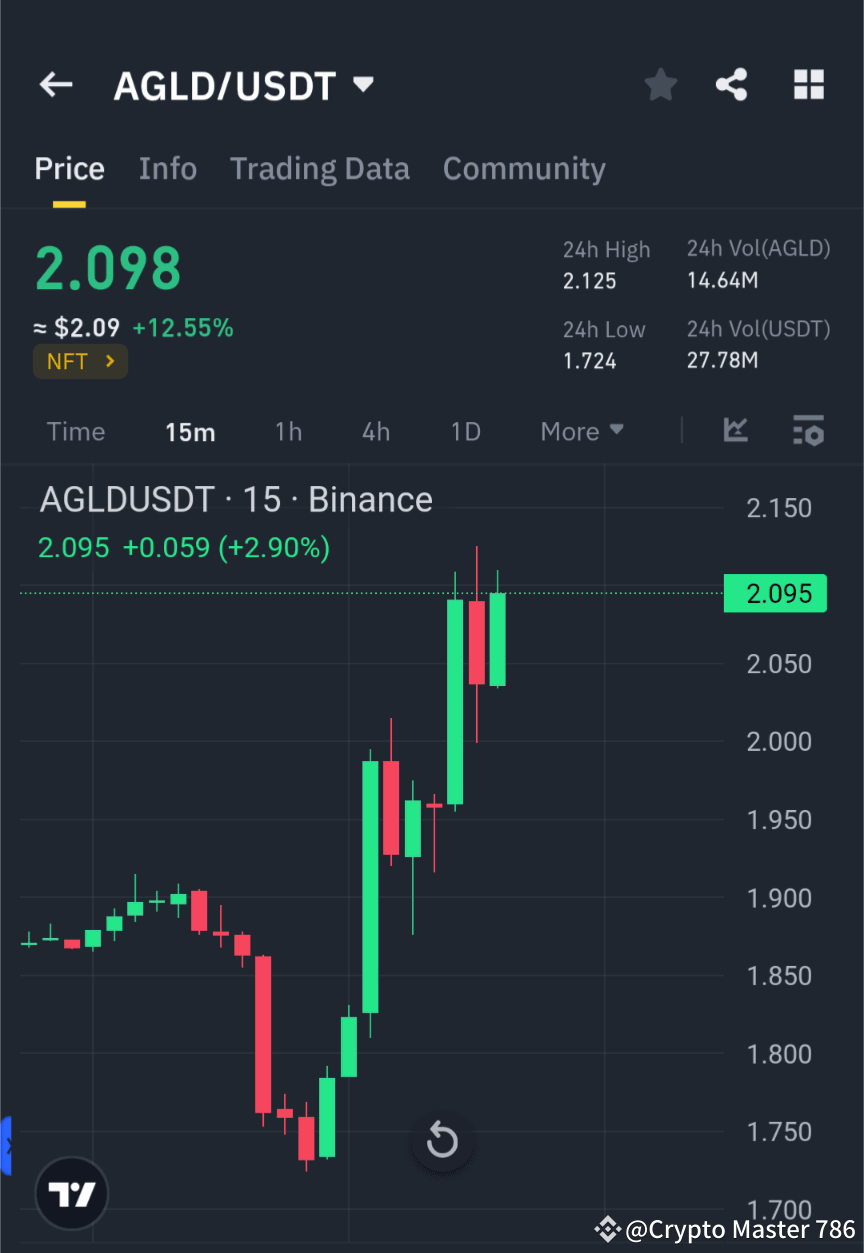Select the NFT tag below the price

coord(80,361)
